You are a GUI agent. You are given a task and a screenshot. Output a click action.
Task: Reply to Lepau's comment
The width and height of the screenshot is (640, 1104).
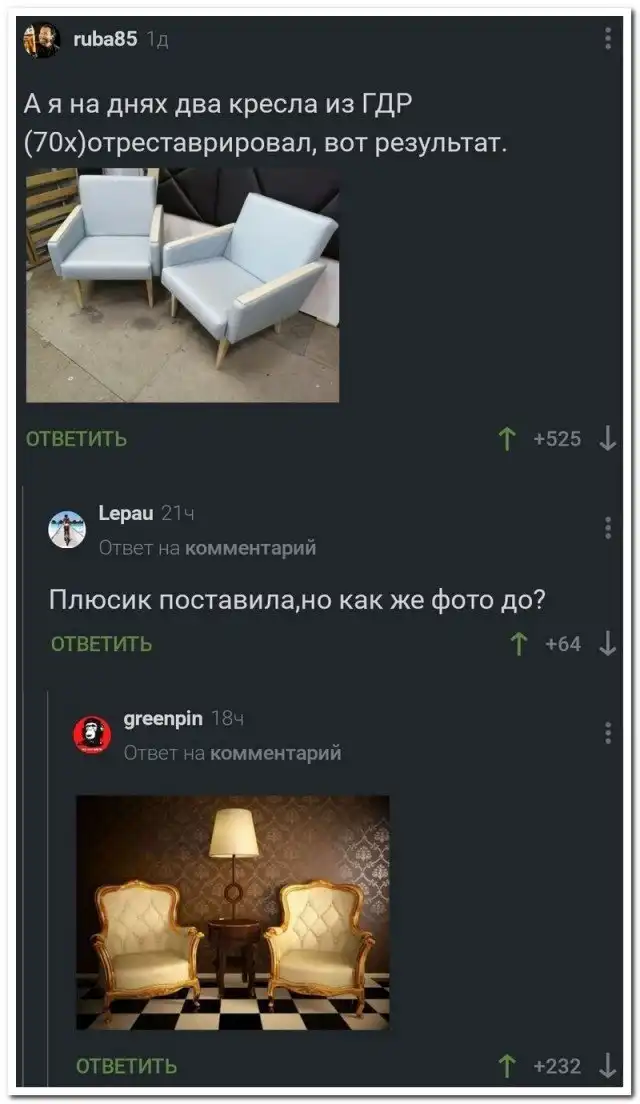(102, 644)
